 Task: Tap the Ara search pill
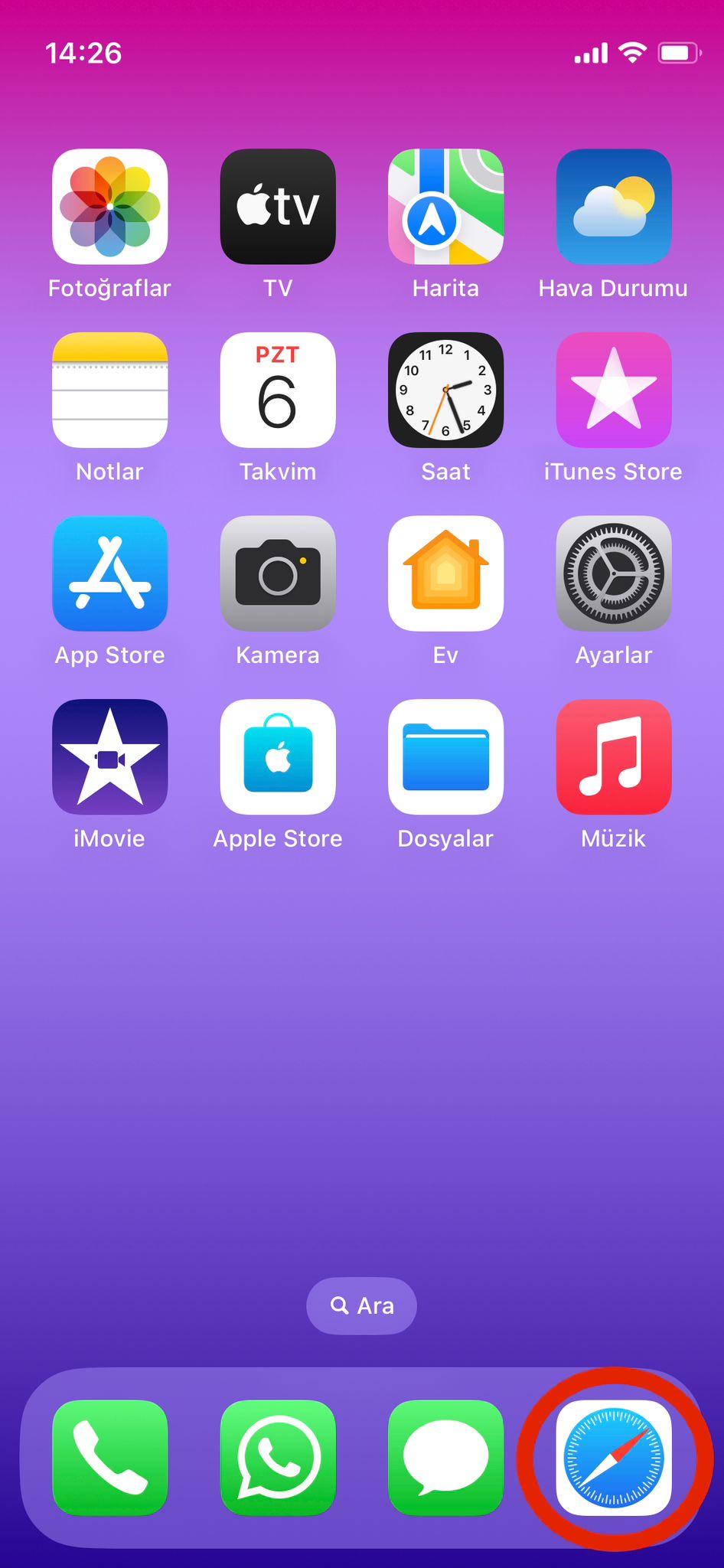coord(361,1305)
